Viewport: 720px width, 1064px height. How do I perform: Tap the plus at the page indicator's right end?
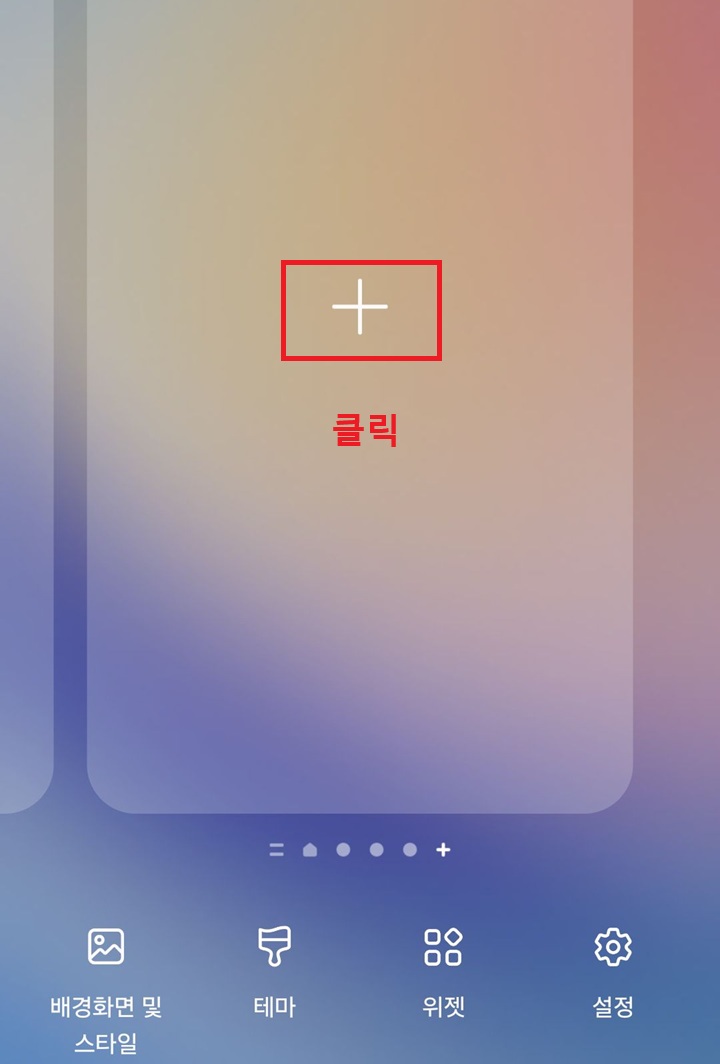click(440, 849)
